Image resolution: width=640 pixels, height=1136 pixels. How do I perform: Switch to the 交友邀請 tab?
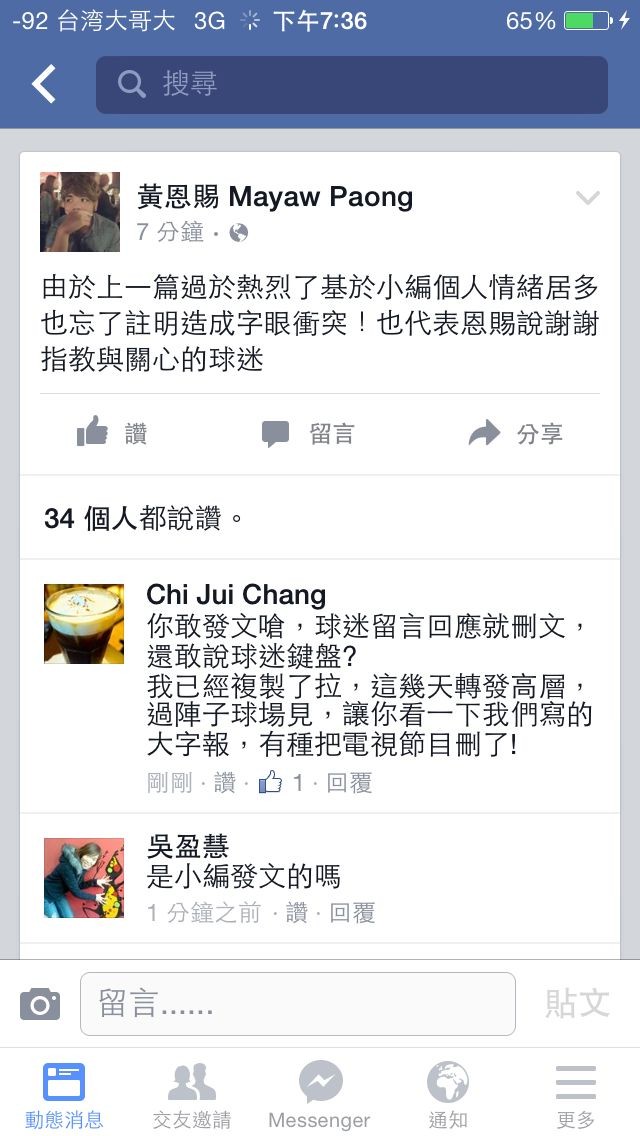(x=192, y=1095)
